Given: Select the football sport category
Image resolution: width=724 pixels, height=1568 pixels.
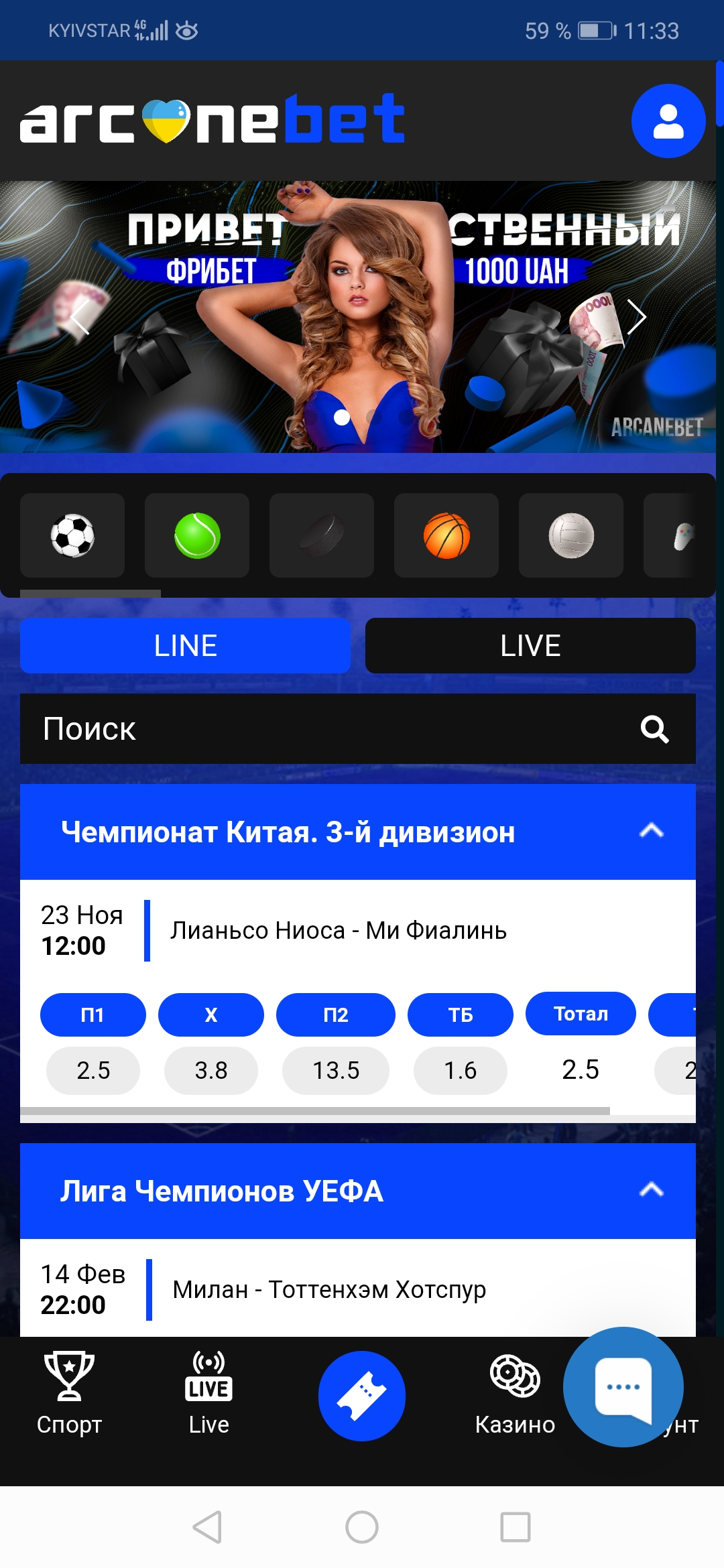Looking at the screenshot, I should pyautogui.click(x=72, y=535).
